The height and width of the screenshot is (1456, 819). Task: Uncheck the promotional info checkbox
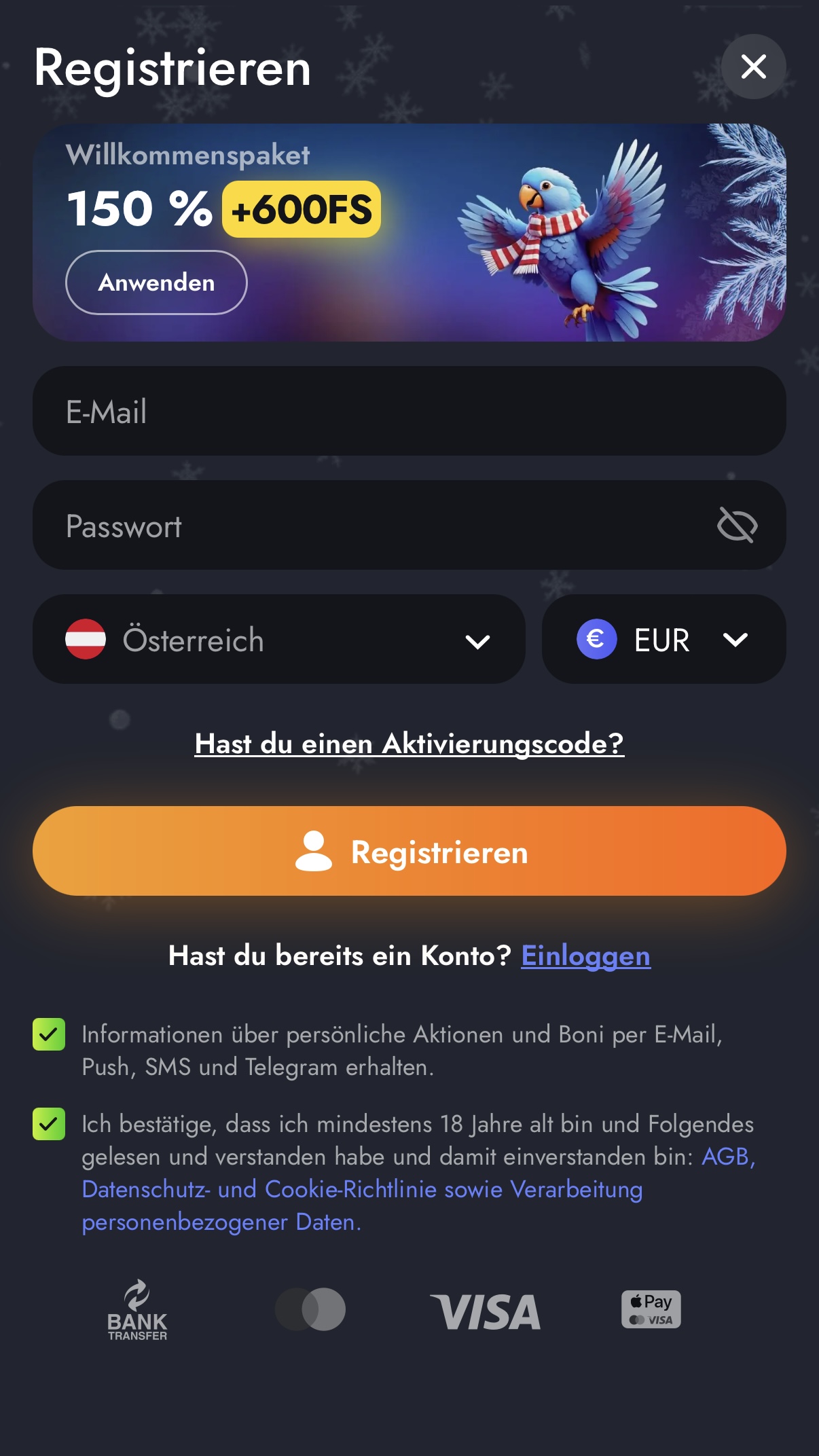point(49,1034)
